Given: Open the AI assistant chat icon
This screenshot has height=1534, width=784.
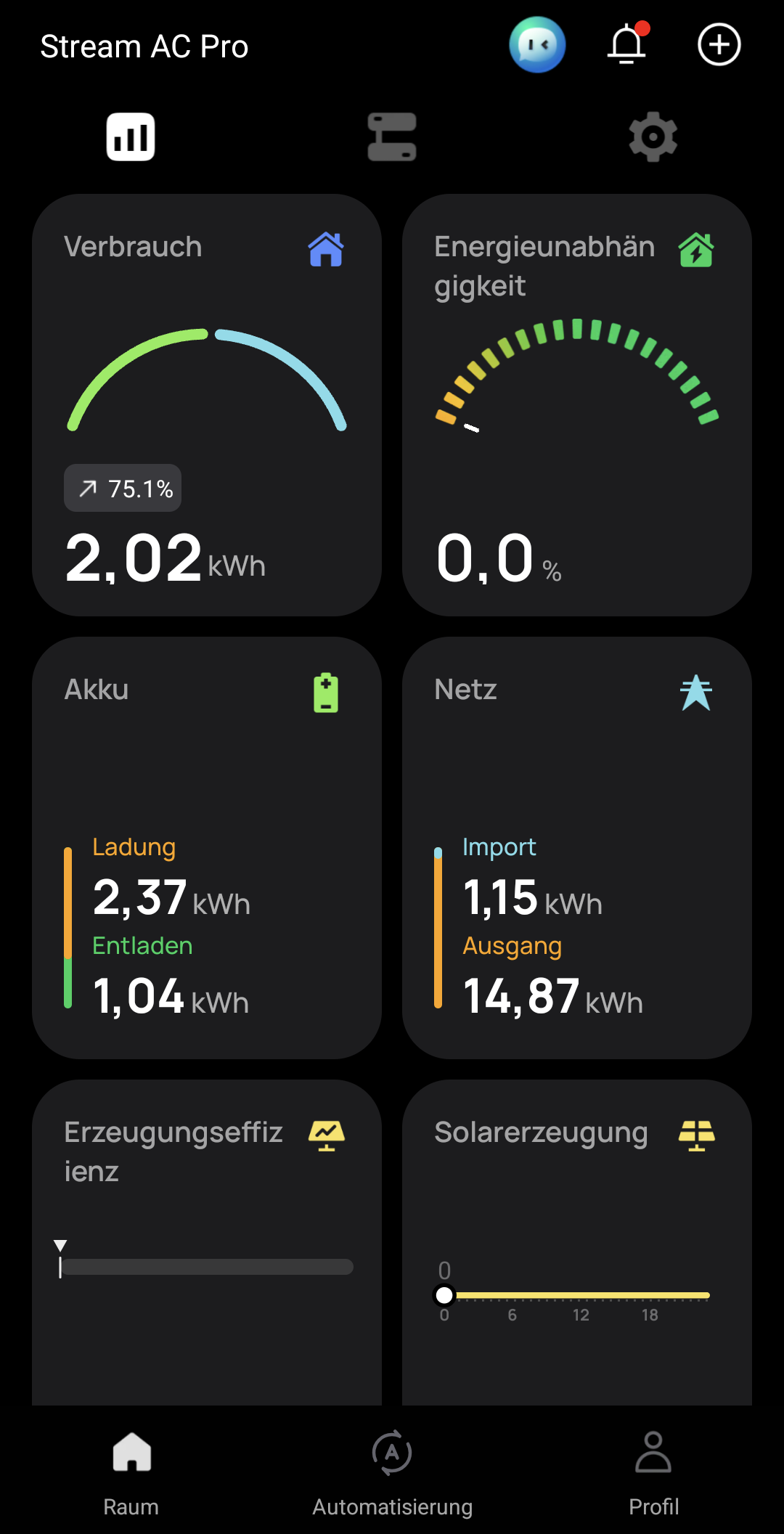Looking at the screenshot, I should [537, 45].
